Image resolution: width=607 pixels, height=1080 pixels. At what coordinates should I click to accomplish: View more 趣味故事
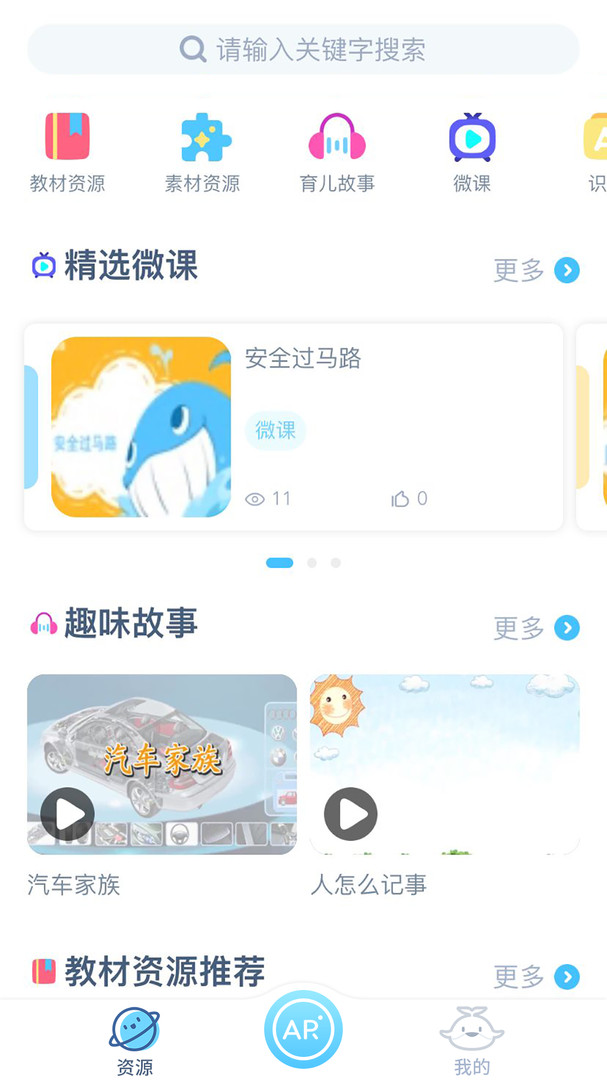(x=536, y=628)
